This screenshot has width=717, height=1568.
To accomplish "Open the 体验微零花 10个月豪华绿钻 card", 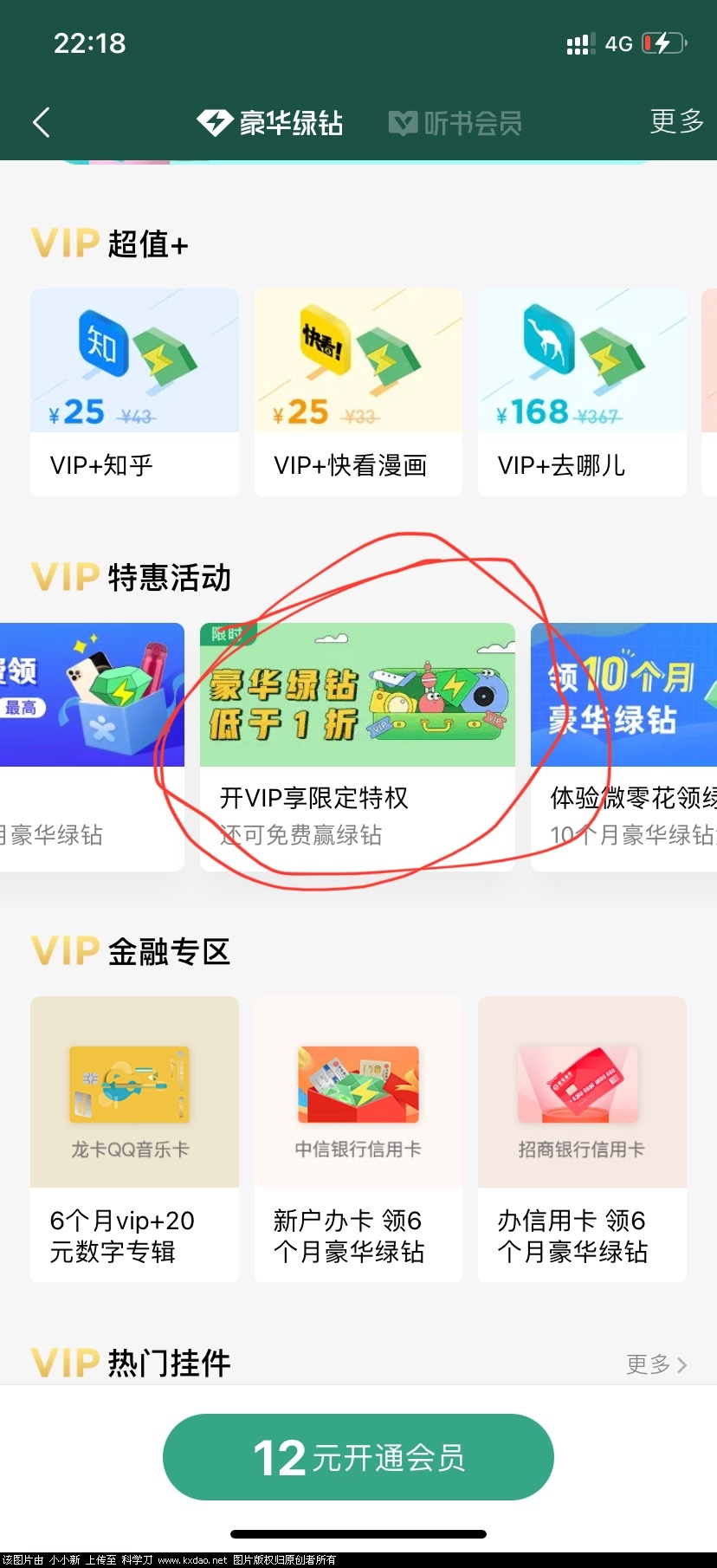I will [x=625, y=746].
